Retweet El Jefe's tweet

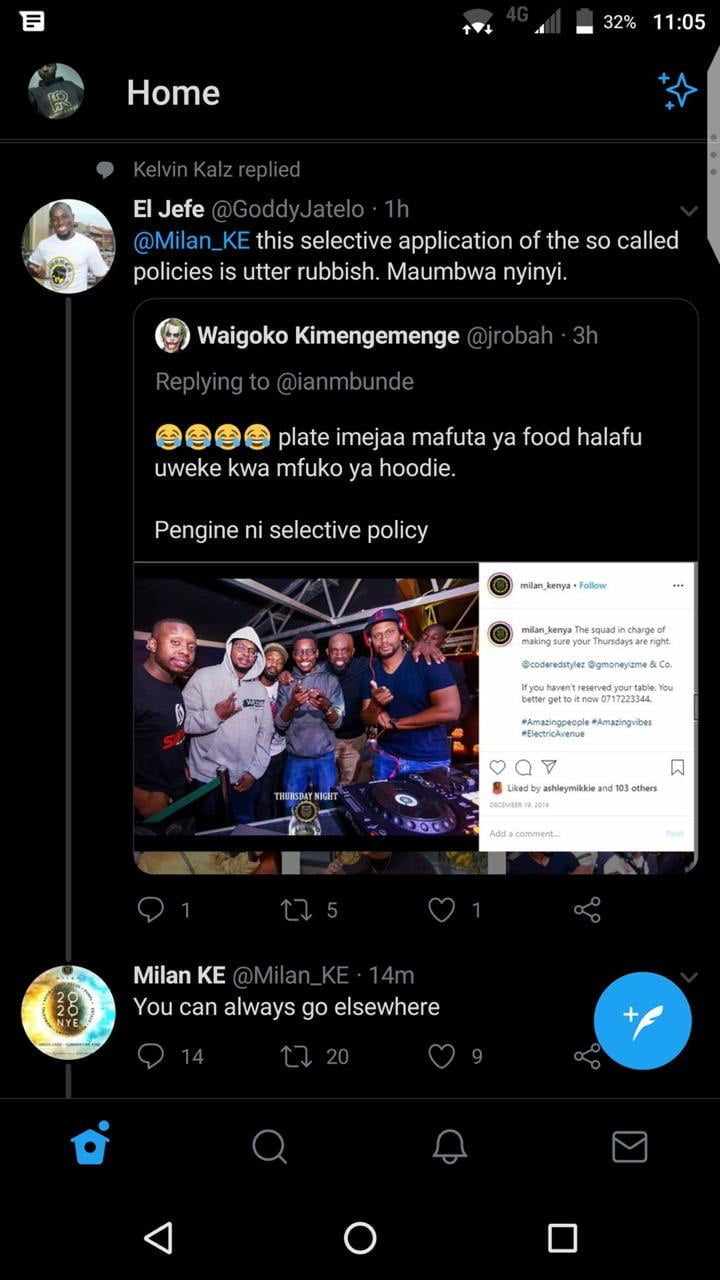click(x=296, y=909)
